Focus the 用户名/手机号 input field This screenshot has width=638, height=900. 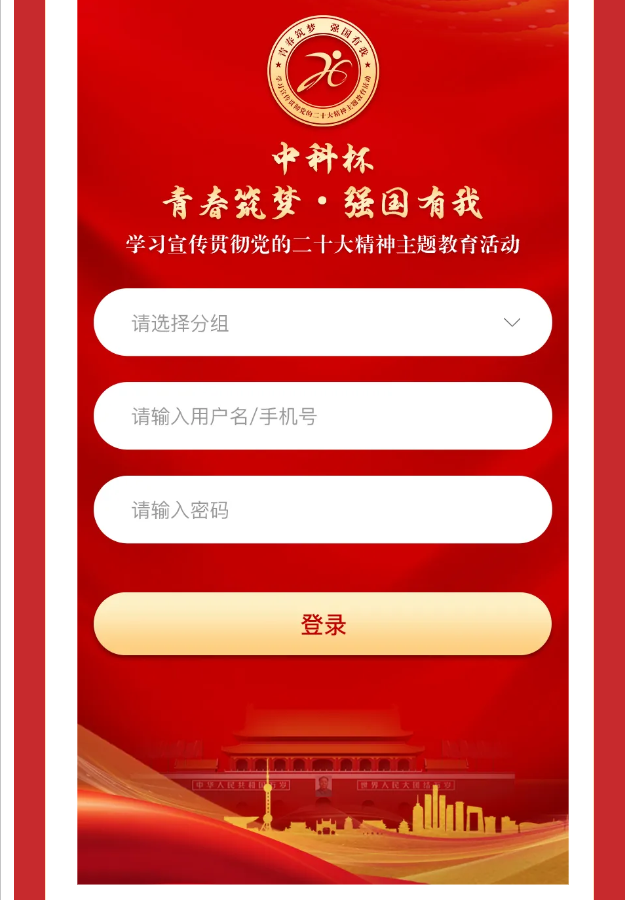[x=322, y=416]
